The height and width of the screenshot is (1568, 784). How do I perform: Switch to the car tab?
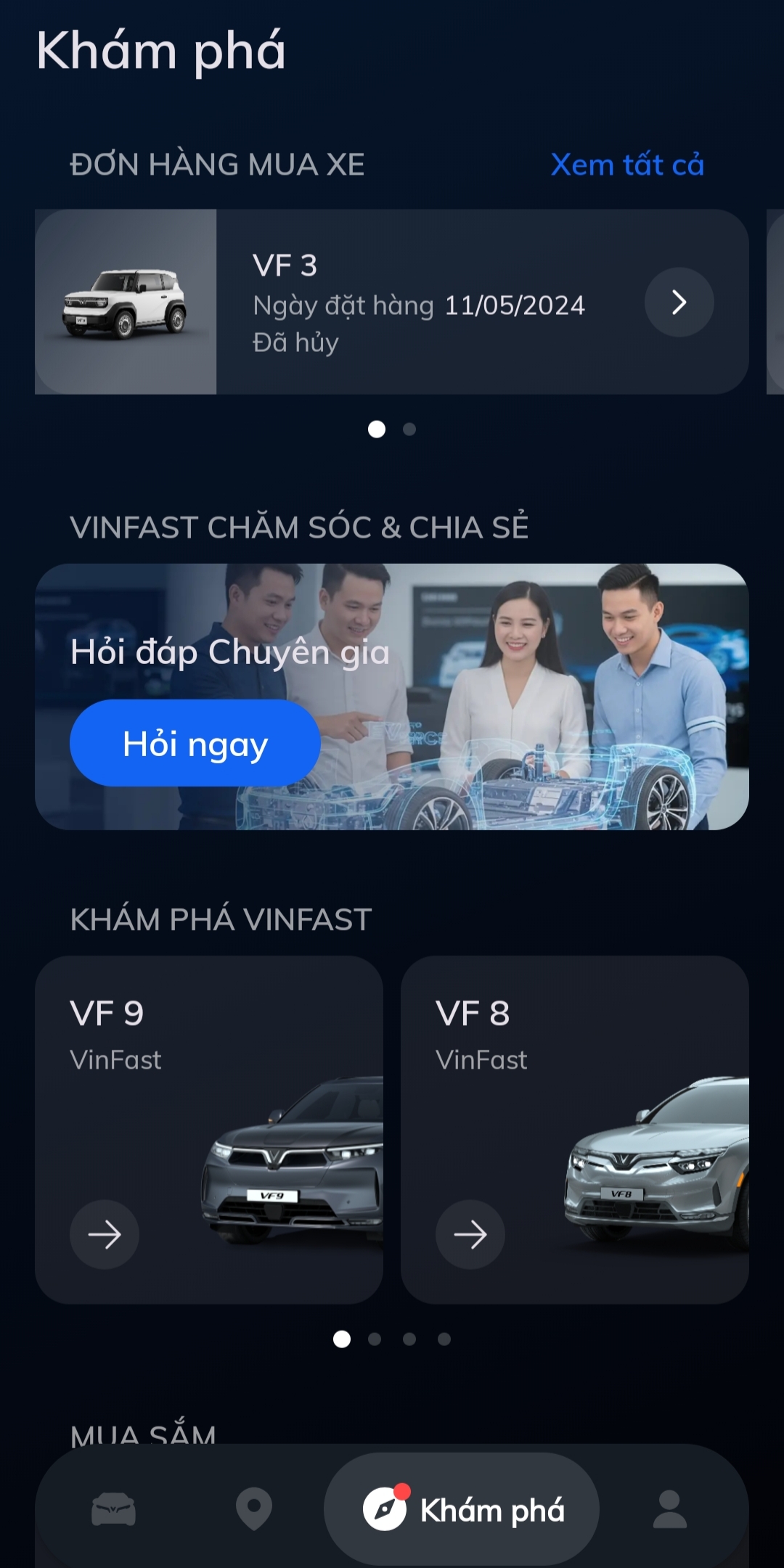[x=113, y=1510]
